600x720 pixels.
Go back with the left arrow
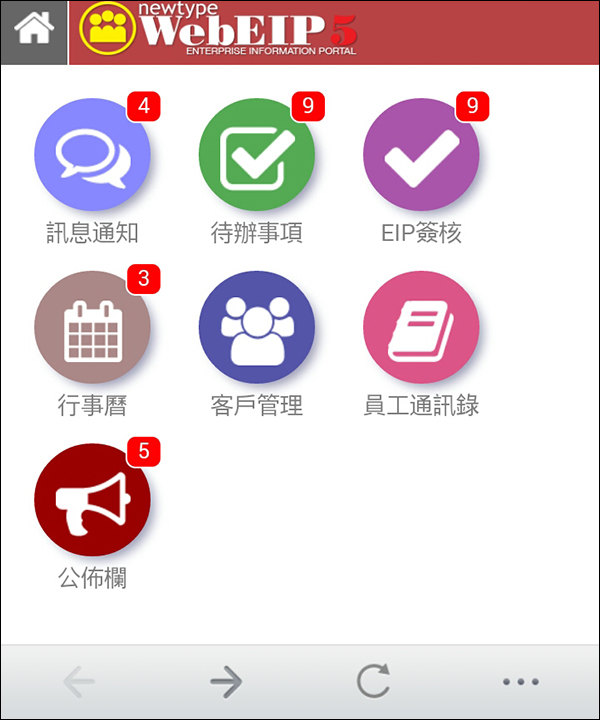(x=79, y=682)
